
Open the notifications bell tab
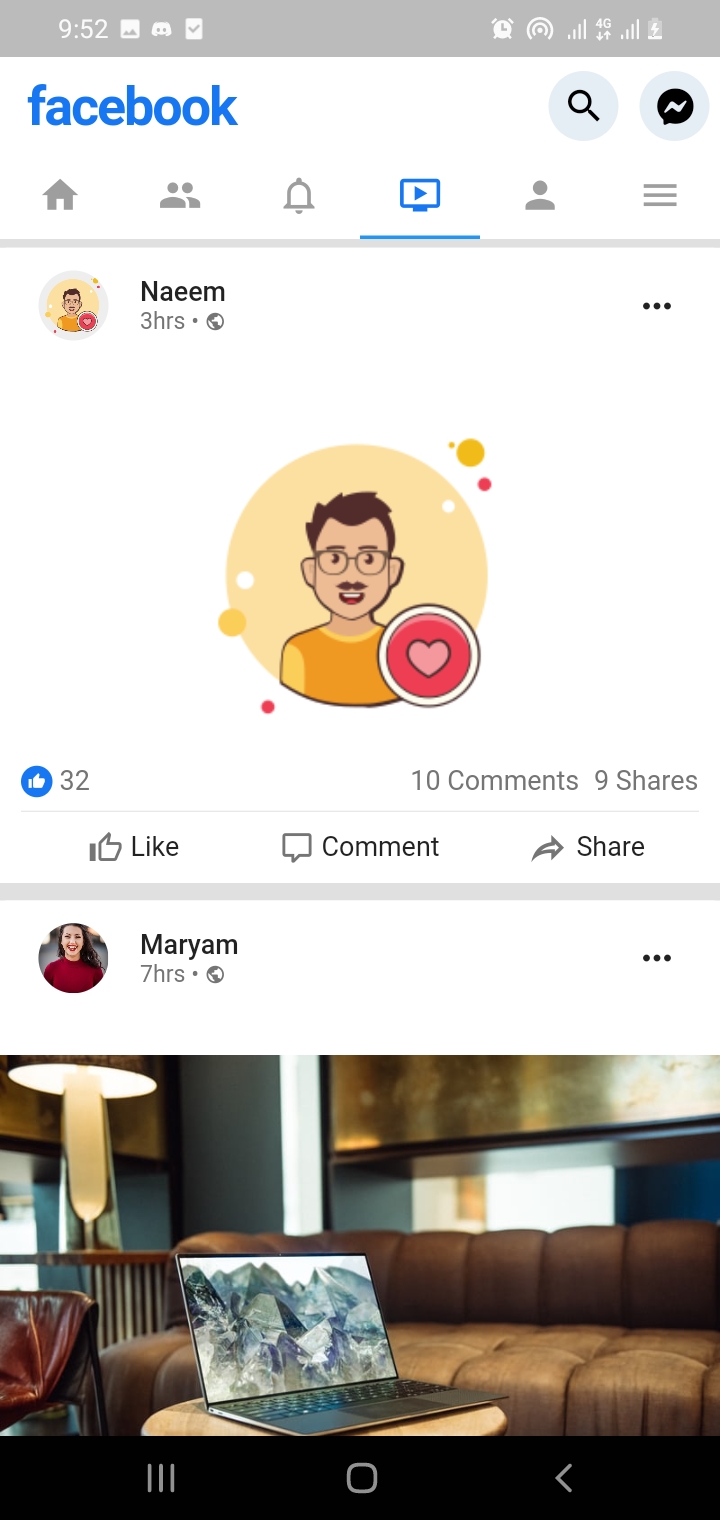point(299,195)
